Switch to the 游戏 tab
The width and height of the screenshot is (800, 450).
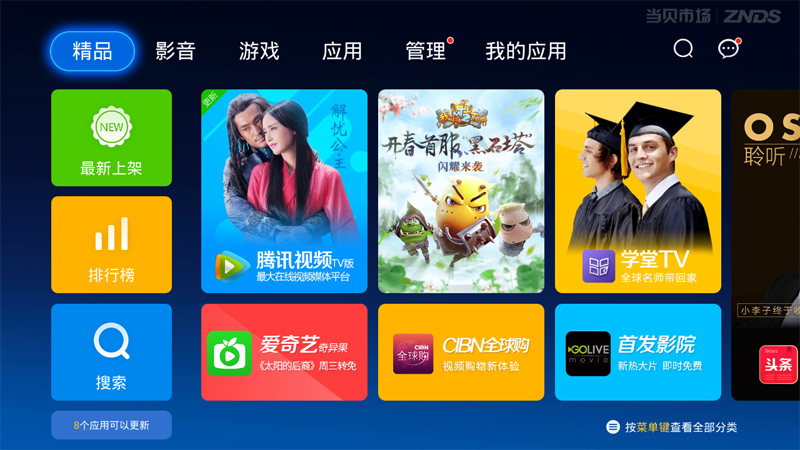point(259,51)
